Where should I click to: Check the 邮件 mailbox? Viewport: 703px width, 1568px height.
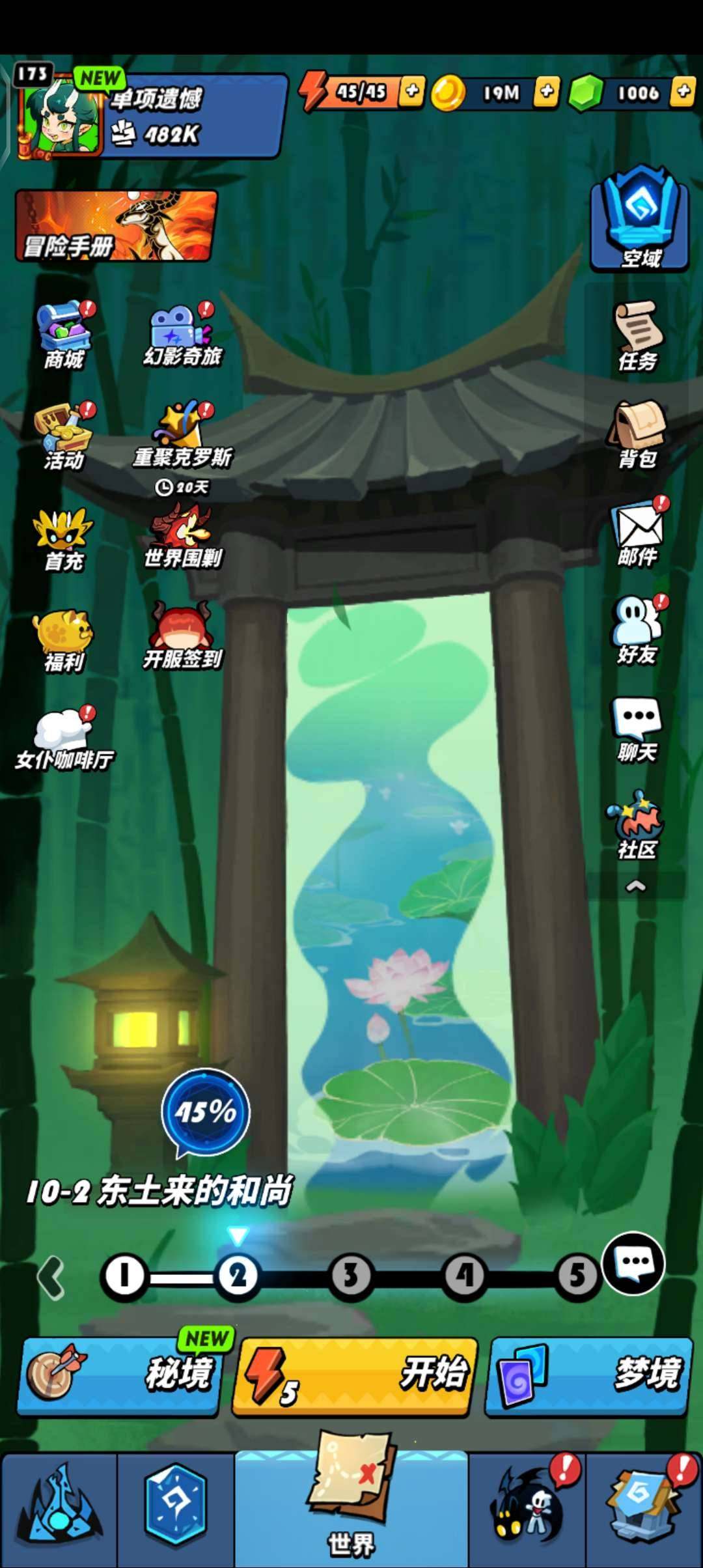[x=638, y=532]
